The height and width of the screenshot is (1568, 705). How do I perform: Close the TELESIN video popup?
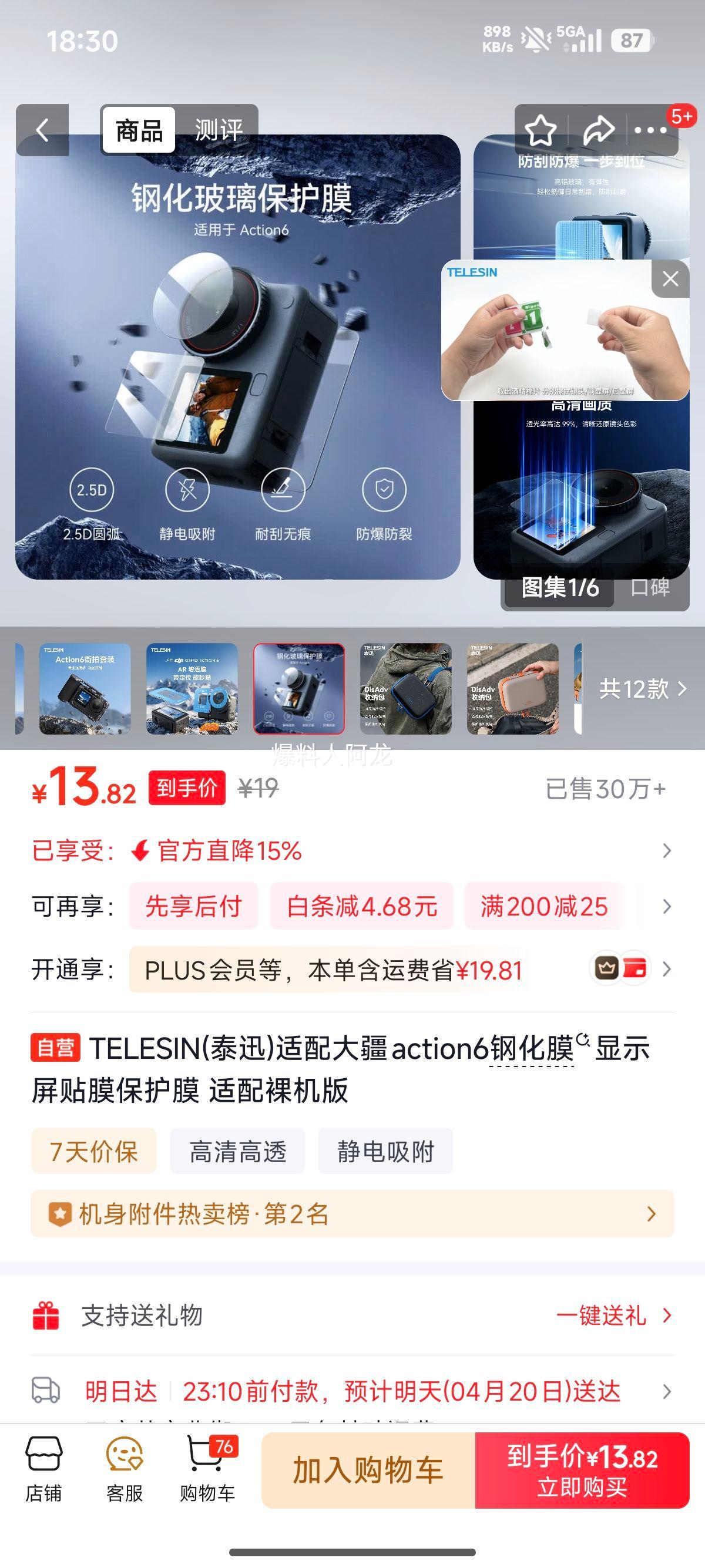[x=671, y=280]
